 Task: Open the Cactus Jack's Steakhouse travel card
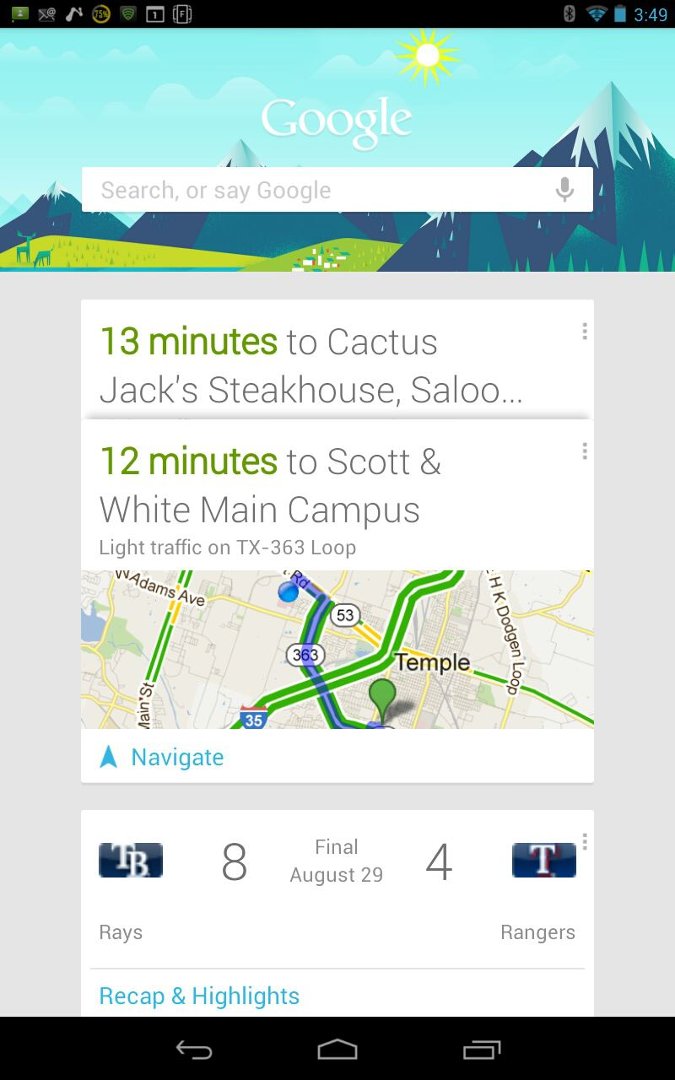pyautogui.click(x=337, y=360)
